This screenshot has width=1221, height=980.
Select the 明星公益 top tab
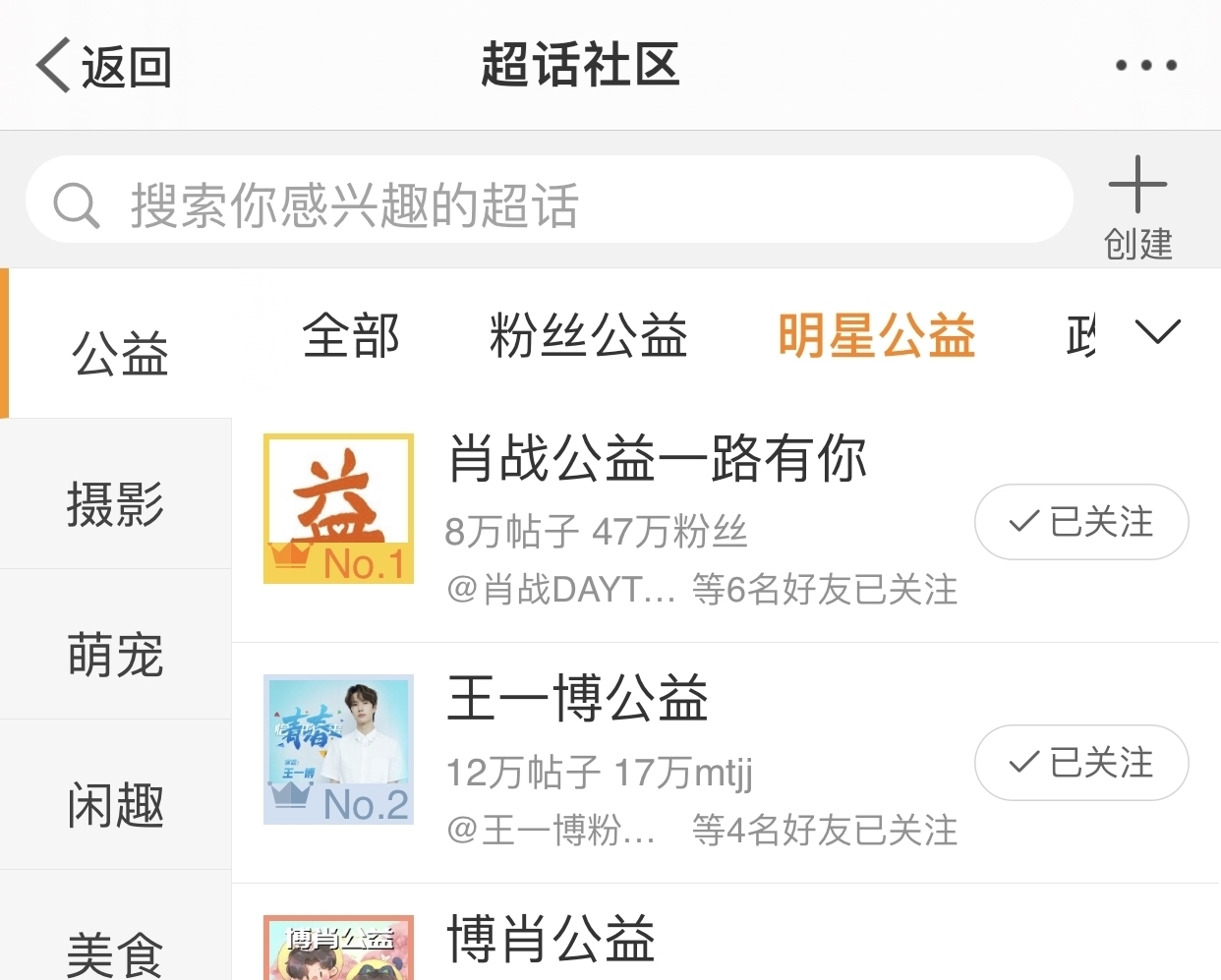point(875,335)
